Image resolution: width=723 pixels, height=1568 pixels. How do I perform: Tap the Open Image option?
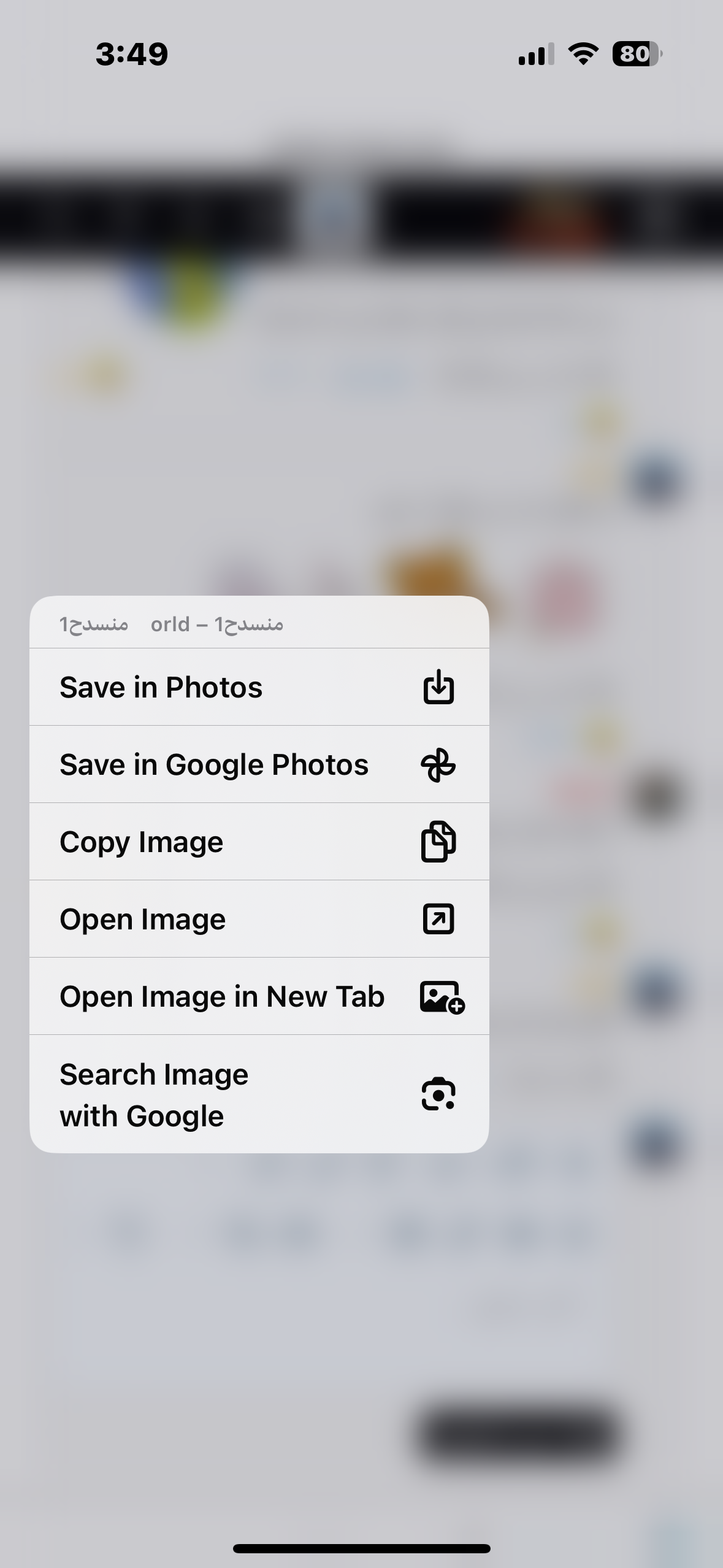259,919
